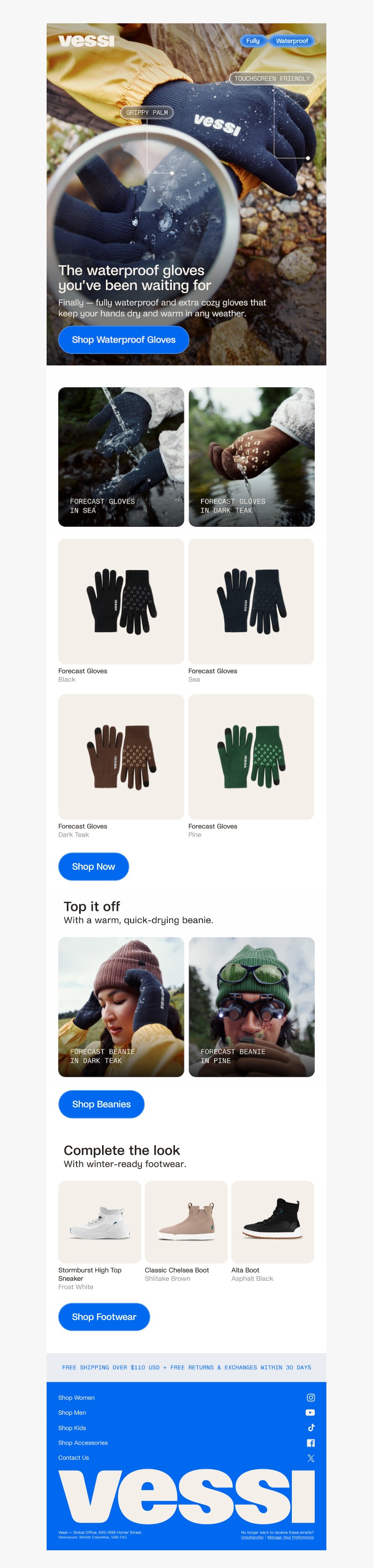Tap the Shop Beanies button
The width and height of the screenshot is (373, 1568).
tap(101, 1104)
